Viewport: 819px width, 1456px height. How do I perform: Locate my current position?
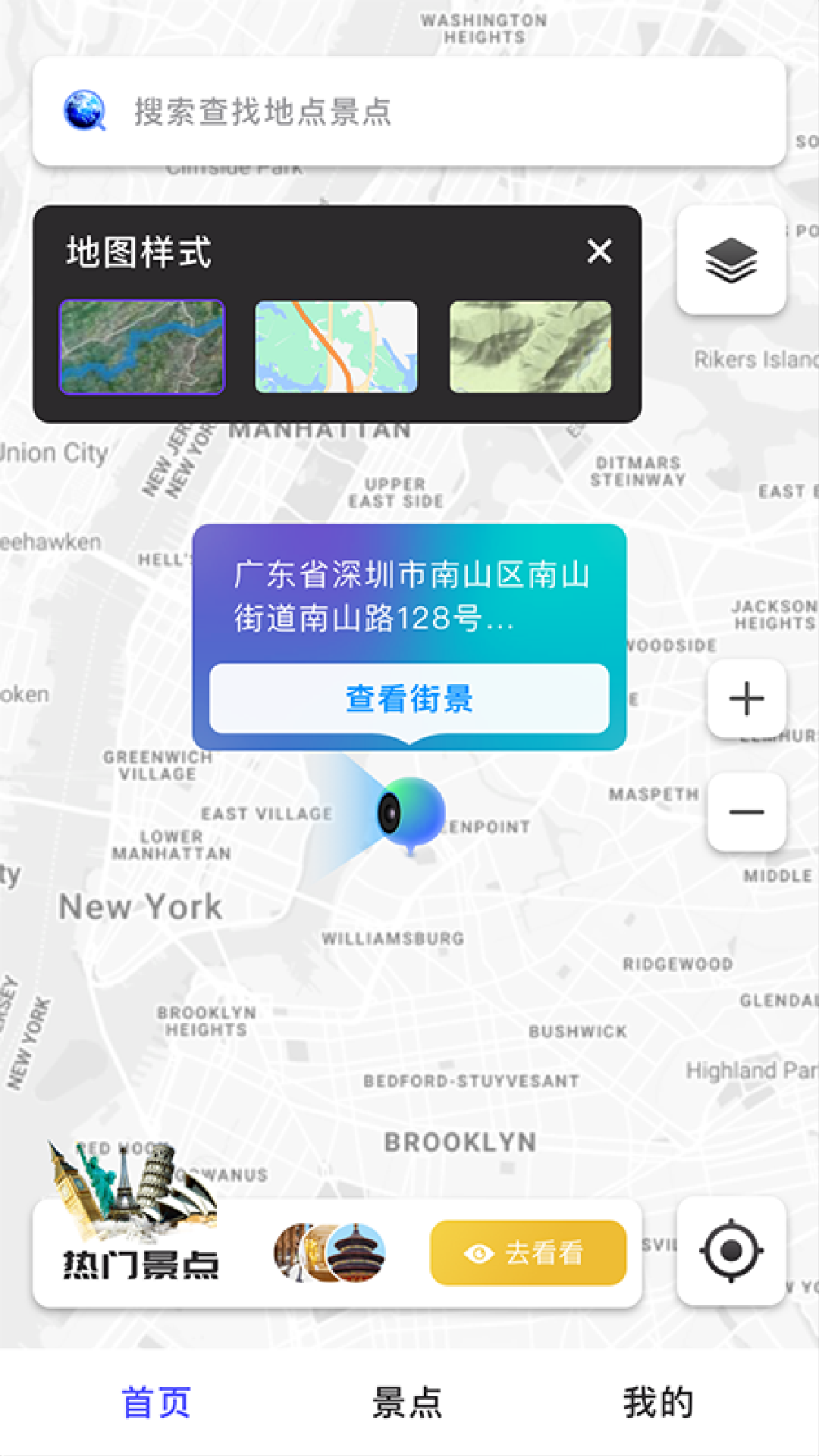[x=731, y=1251]
